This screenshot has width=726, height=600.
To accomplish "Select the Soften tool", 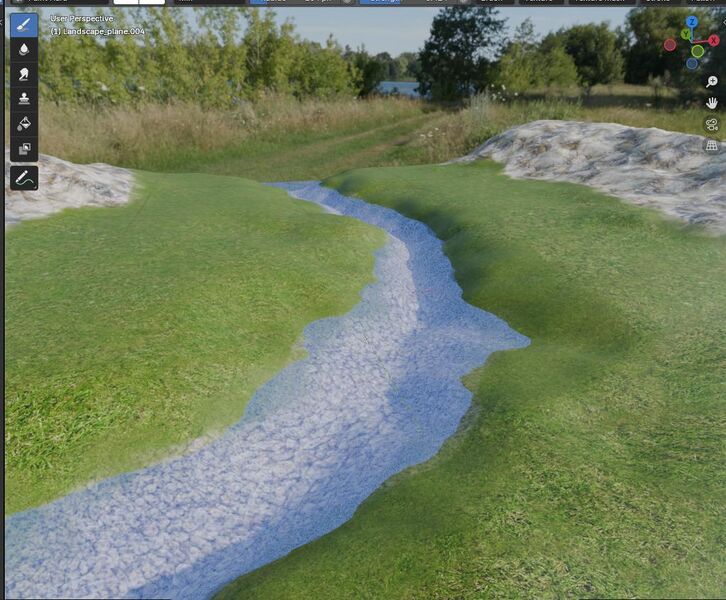I will pyautogui.click(x=24, y=50).
